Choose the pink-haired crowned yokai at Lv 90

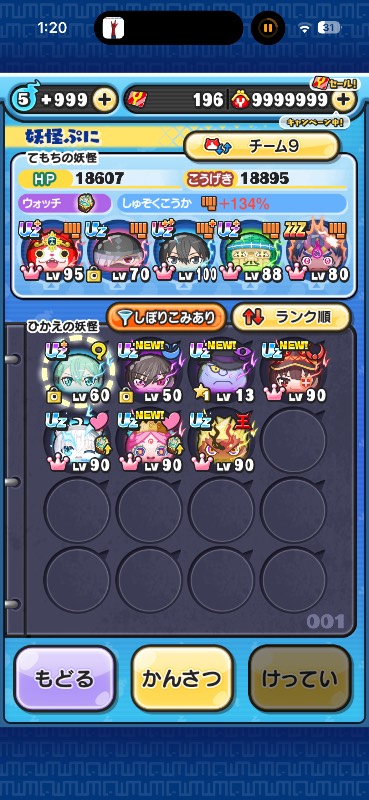tap(150, 441)
